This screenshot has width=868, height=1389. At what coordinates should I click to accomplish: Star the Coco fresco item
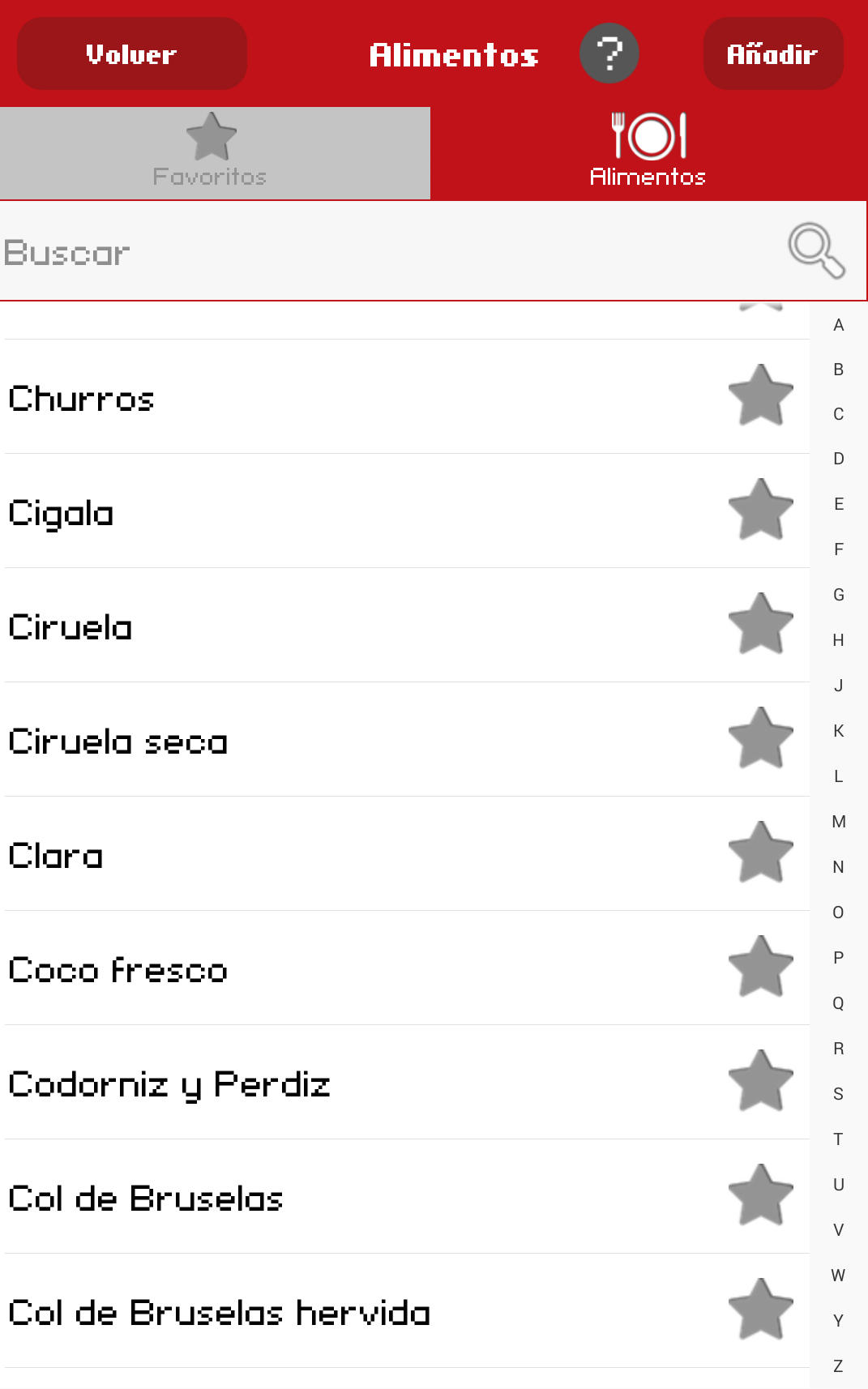[x=760, y=968]
